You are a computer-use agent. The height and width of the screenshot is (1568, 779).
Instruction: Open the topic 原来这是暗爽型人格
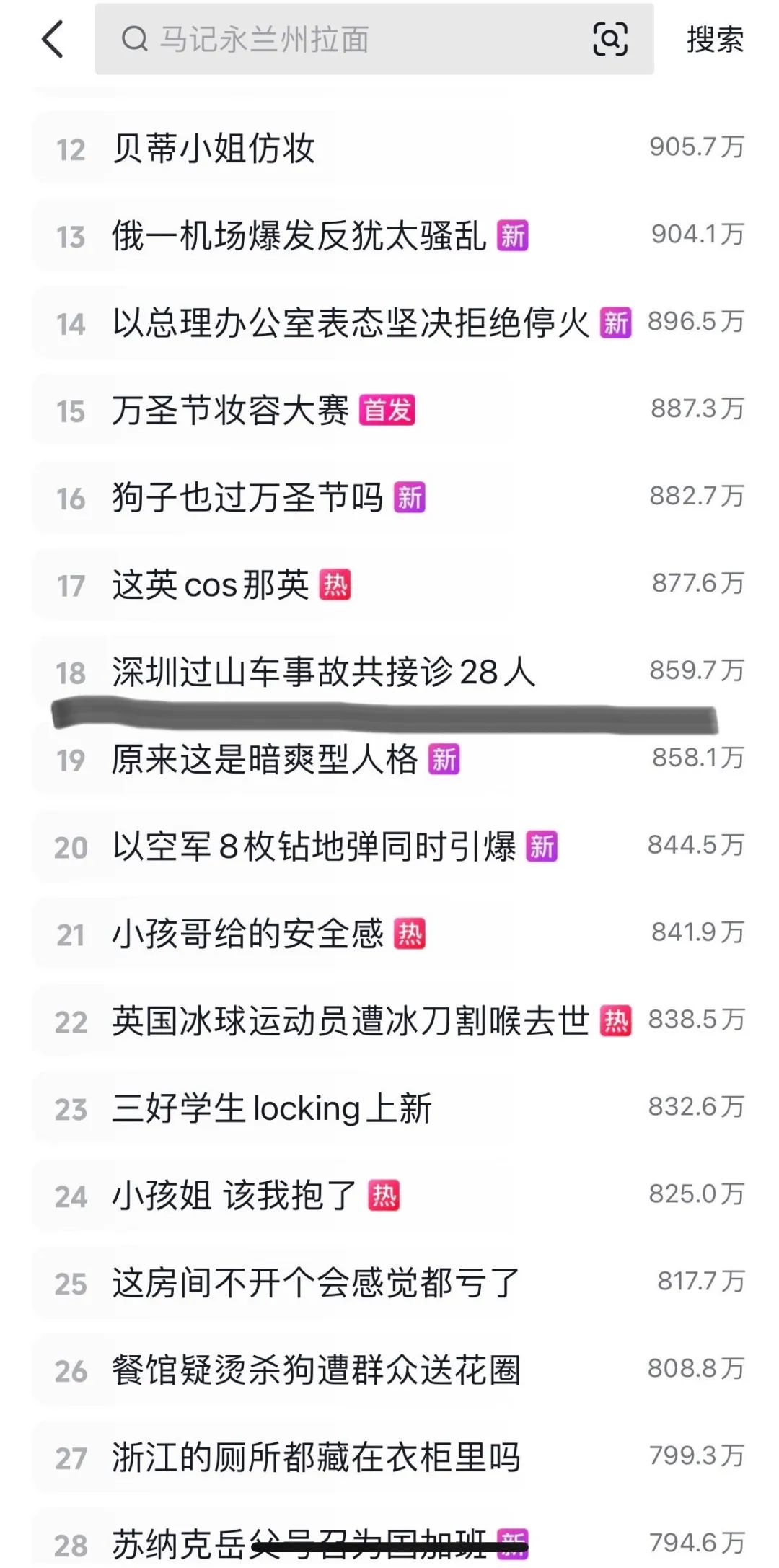pos(264,759)
